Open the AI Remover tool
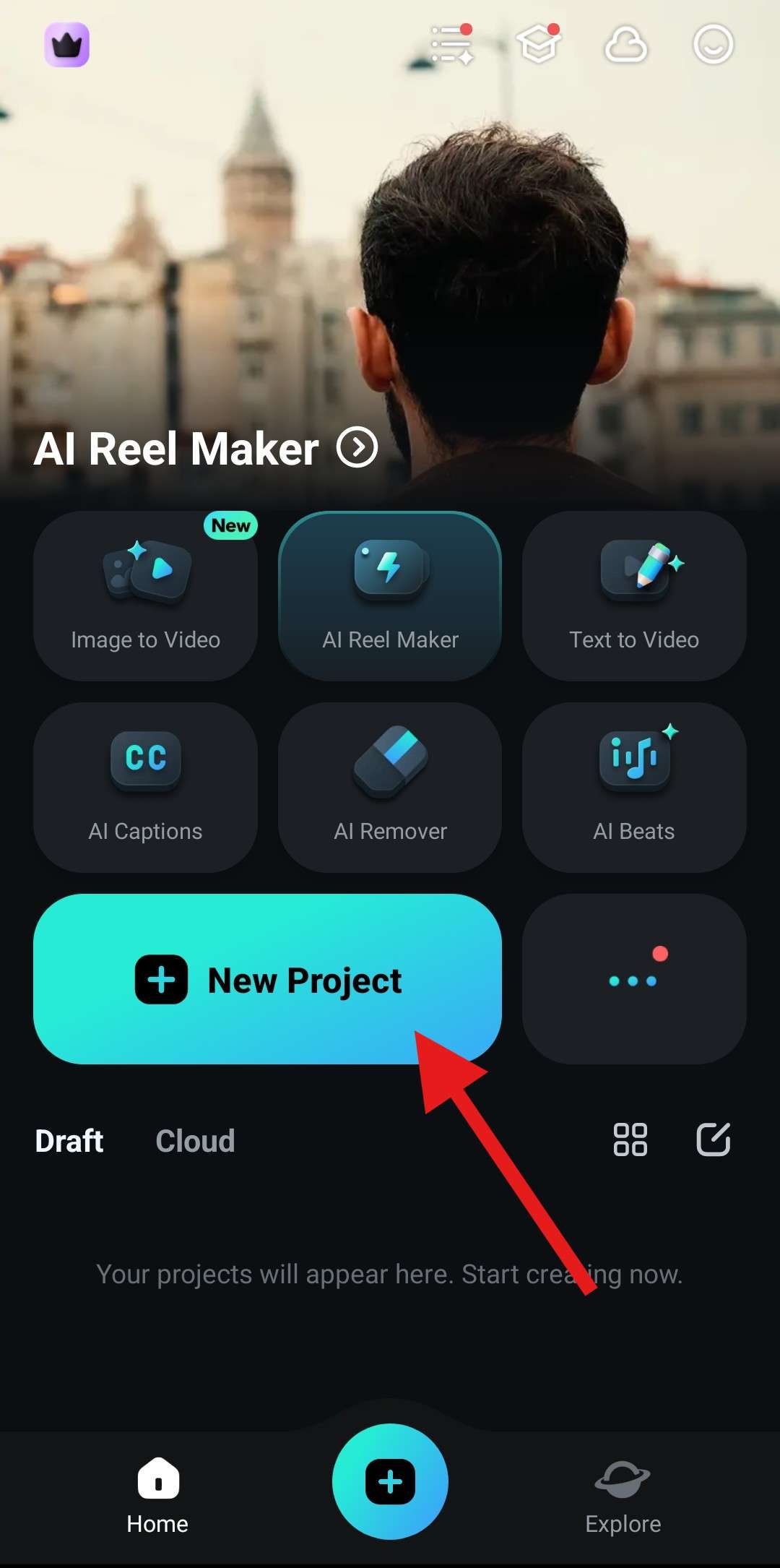780x1568 pixels. coord(390,788)
